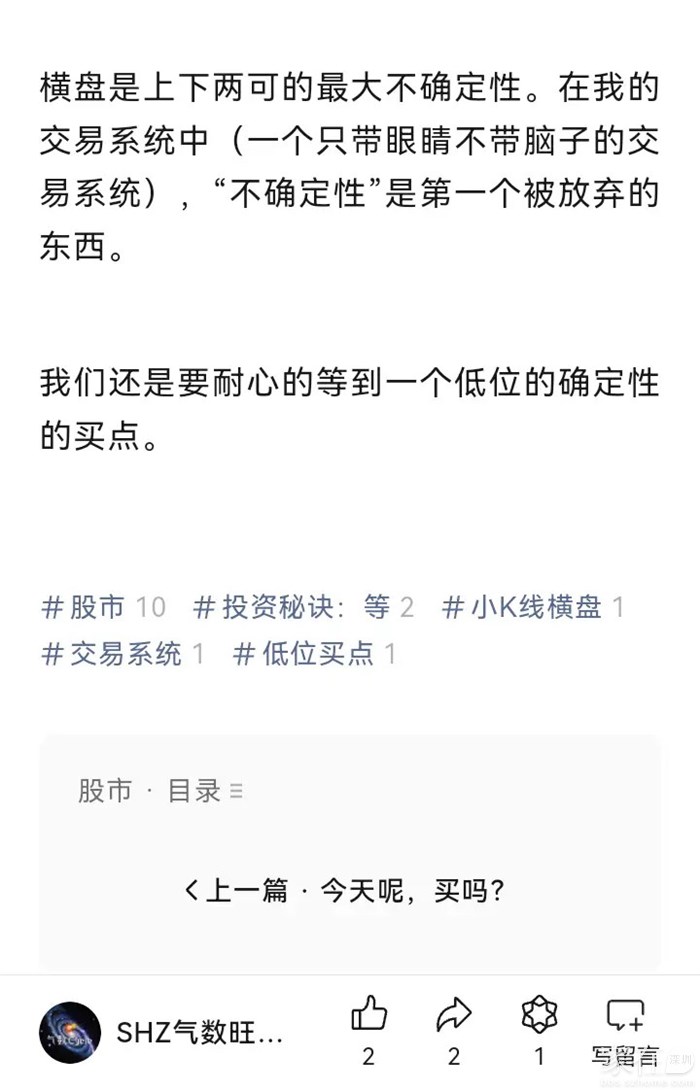Share this article

coord(454,1016)
